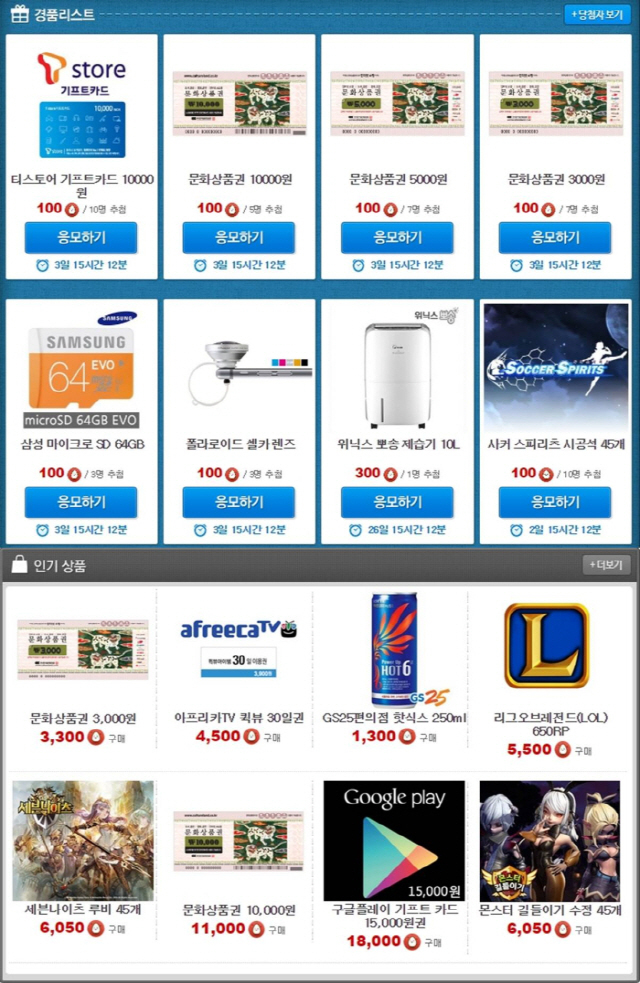Tap 응모하기 for 문화상품권 3000원 prize

[x=555, y=238]
